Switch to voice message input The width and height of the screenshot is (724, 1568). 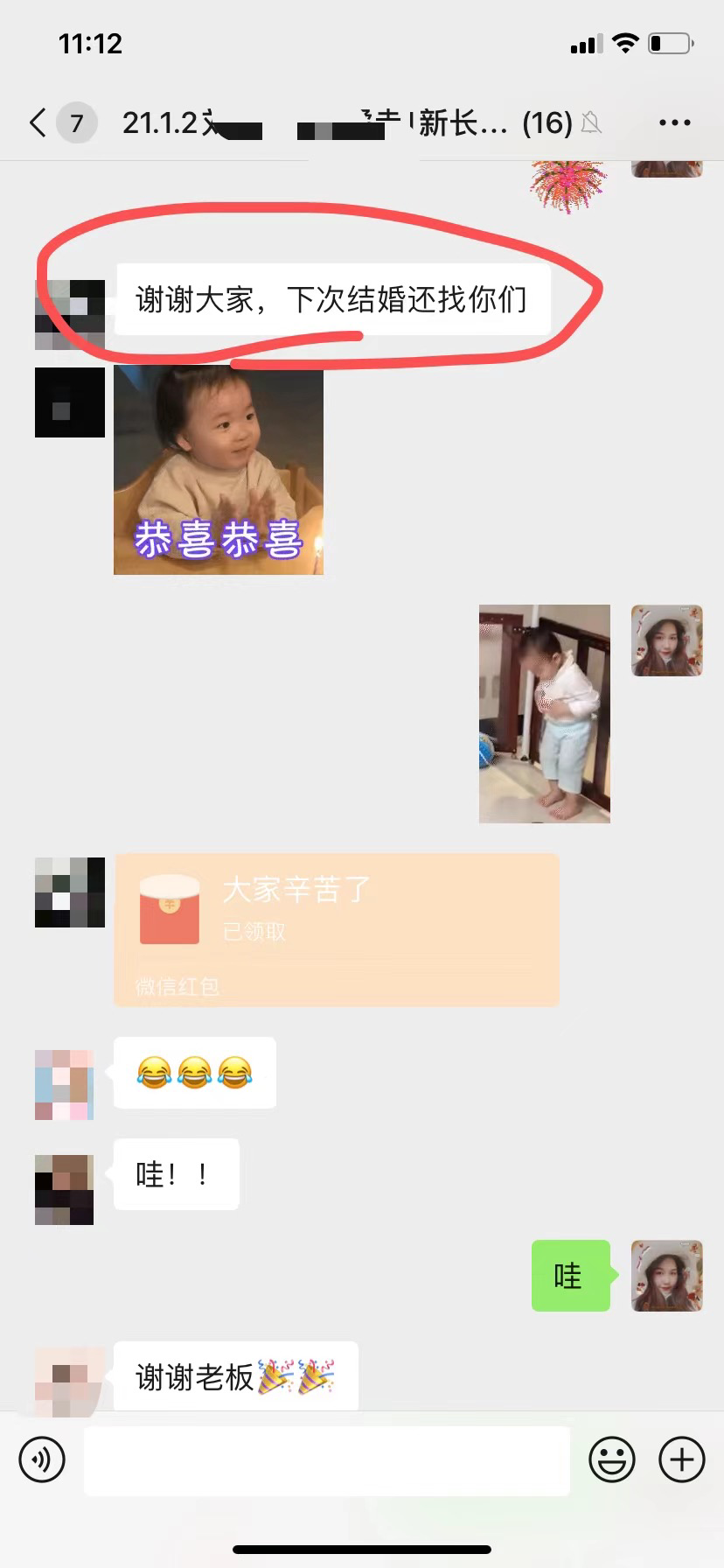coord(42,1459)
